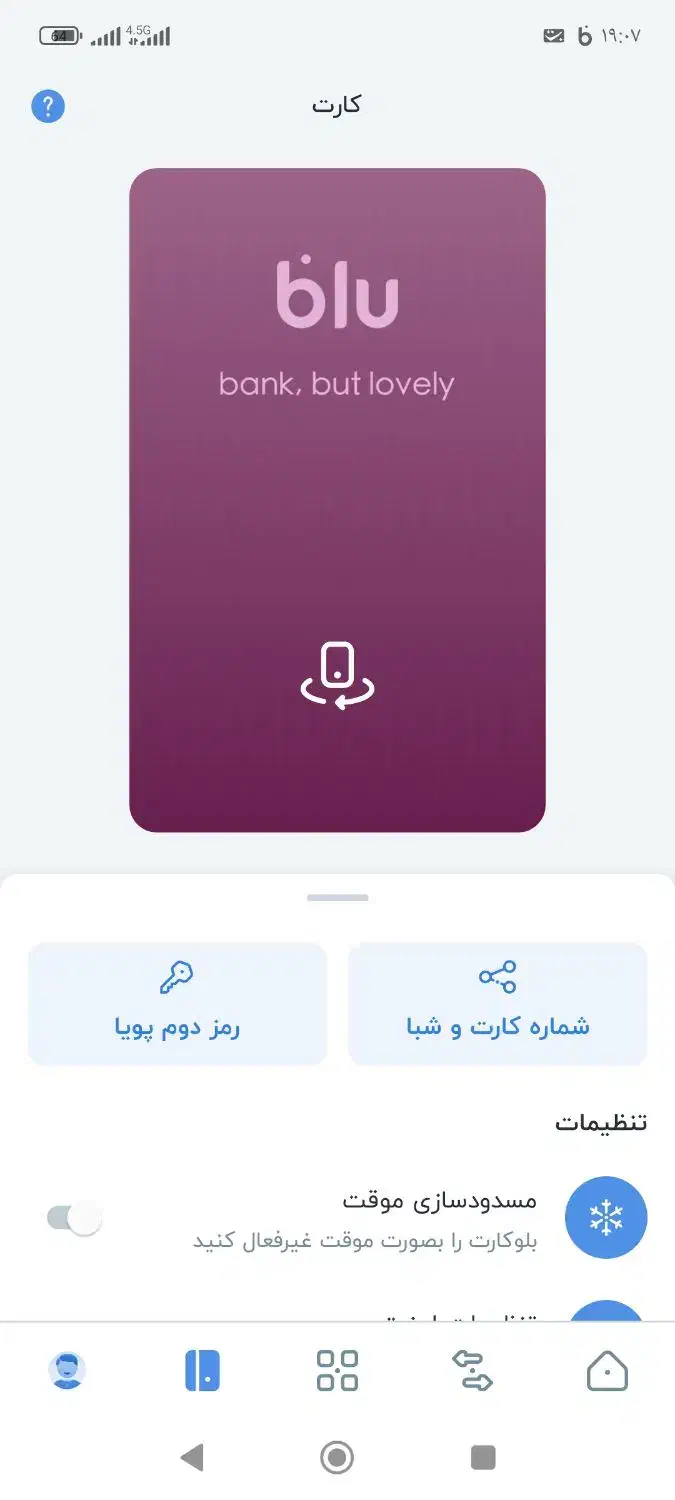Image resolution: width=675 pixels, height=1500 pixels.
Task: Open شماره کارت و شبا sharing
Action: (x=497, y=1003)
